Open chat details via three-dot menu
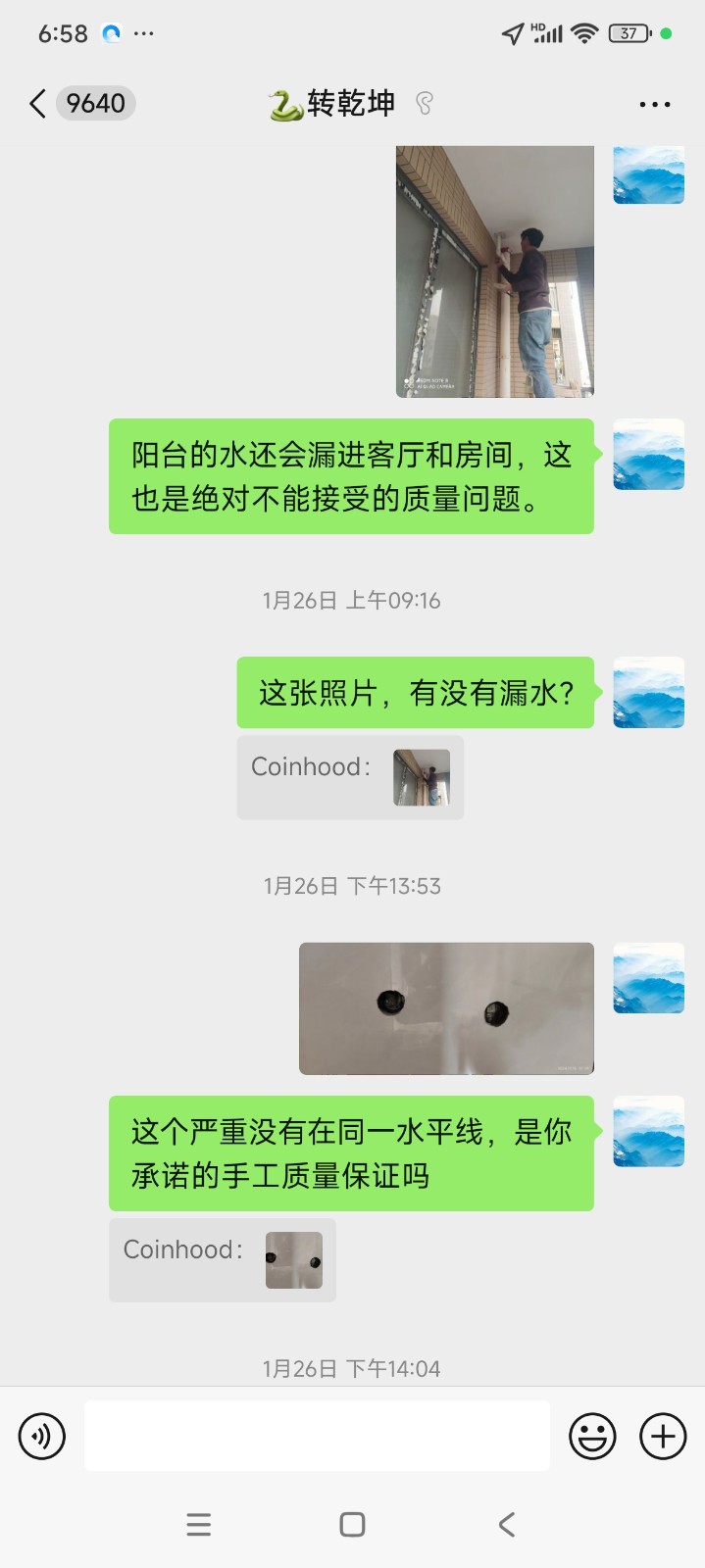The height and width of the screenshot is (1568, 705). click(x=654, y=104)
